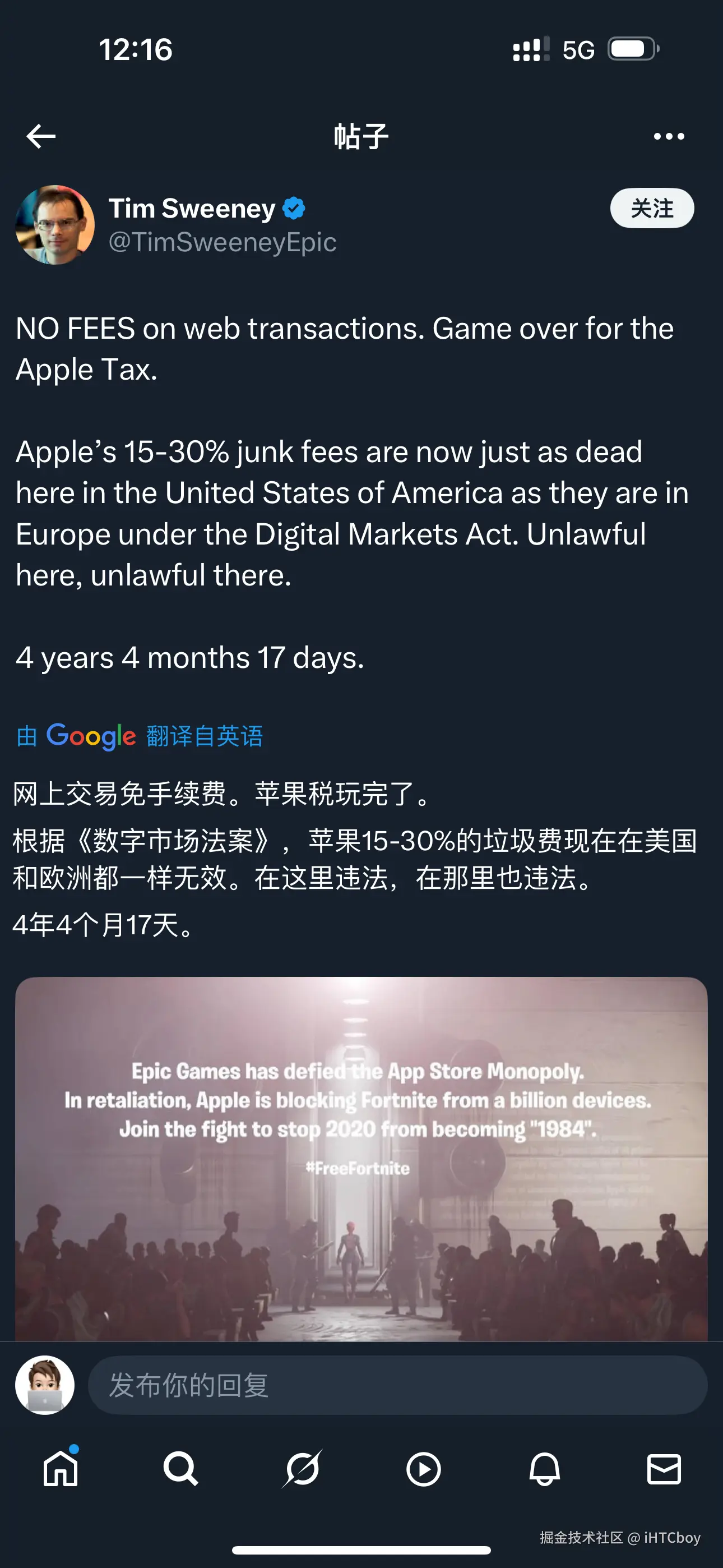Open the @TimSweeneyEpic profile handle
The height and width of the screenshot is (1568, 723).
(222, 242)
